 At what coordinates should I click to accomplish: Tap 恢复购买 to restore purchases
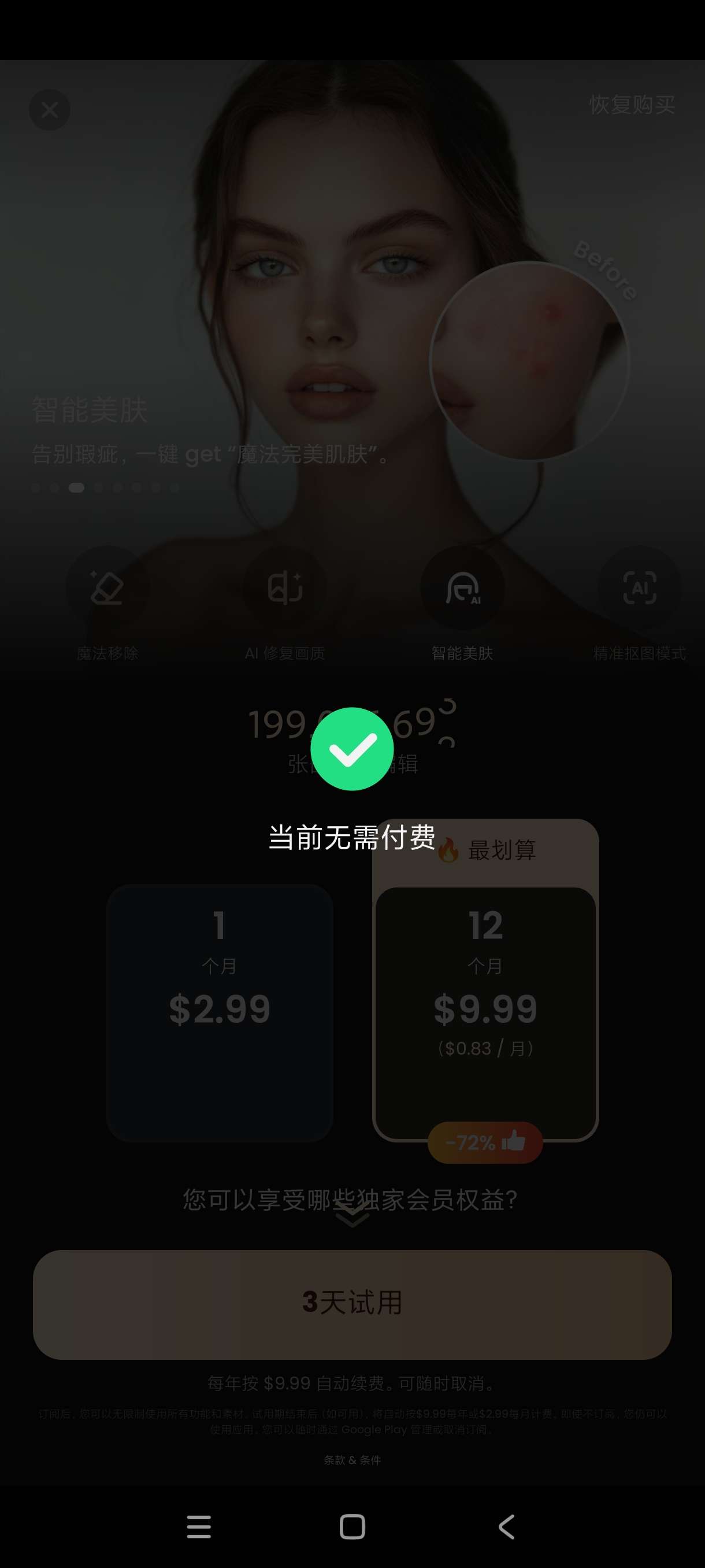click(x=632, y=105)
